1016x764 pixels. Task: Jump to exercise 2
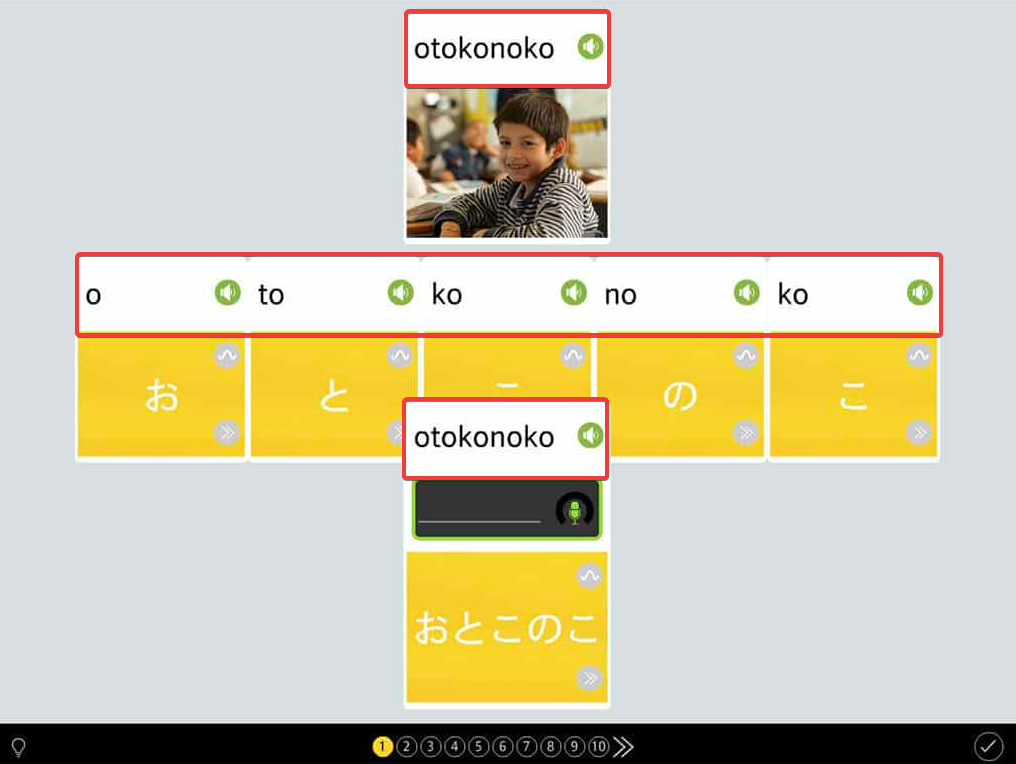coord(406,747)
